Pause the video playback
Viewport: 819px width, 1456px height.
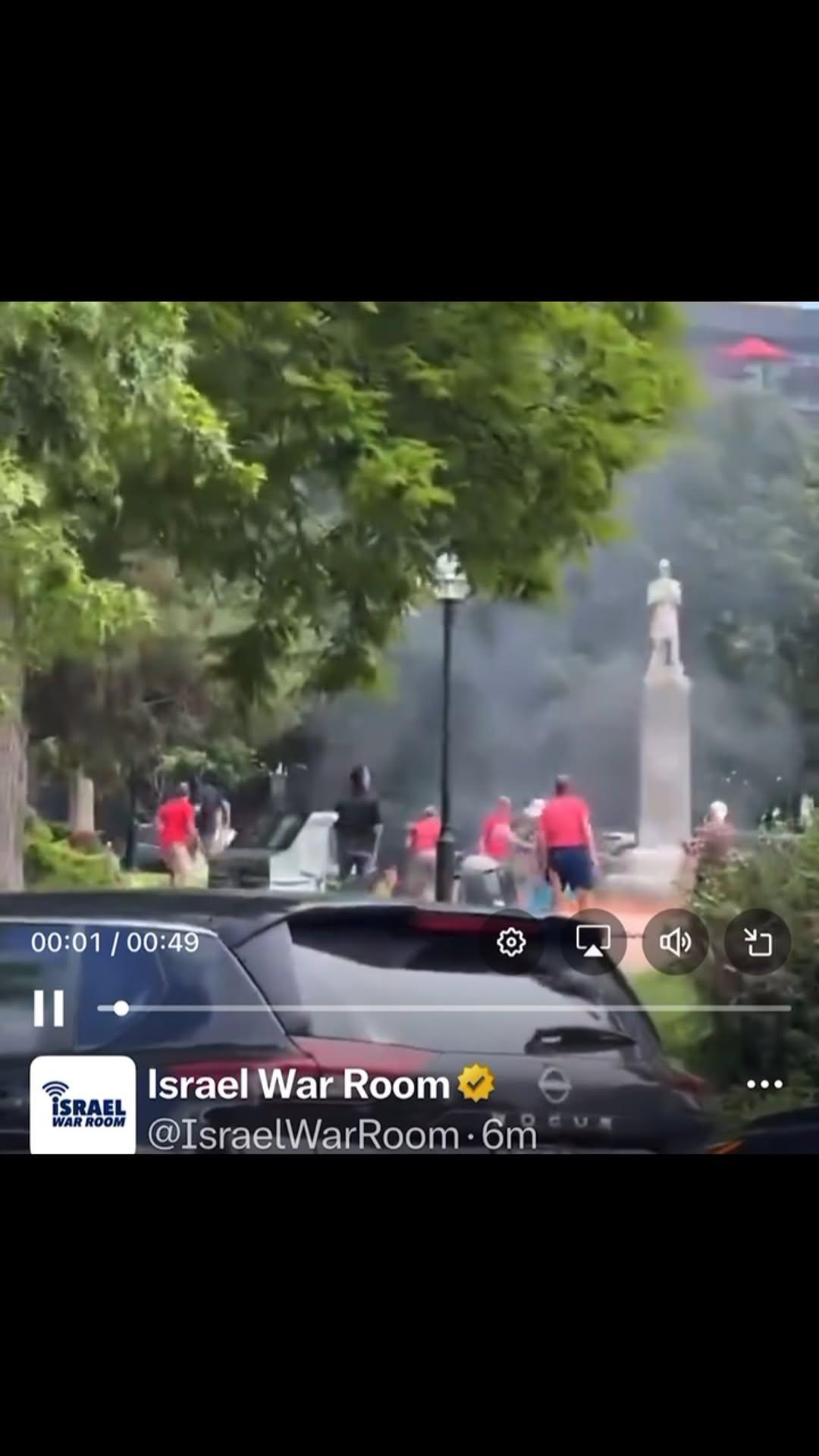pos(49,1009)
